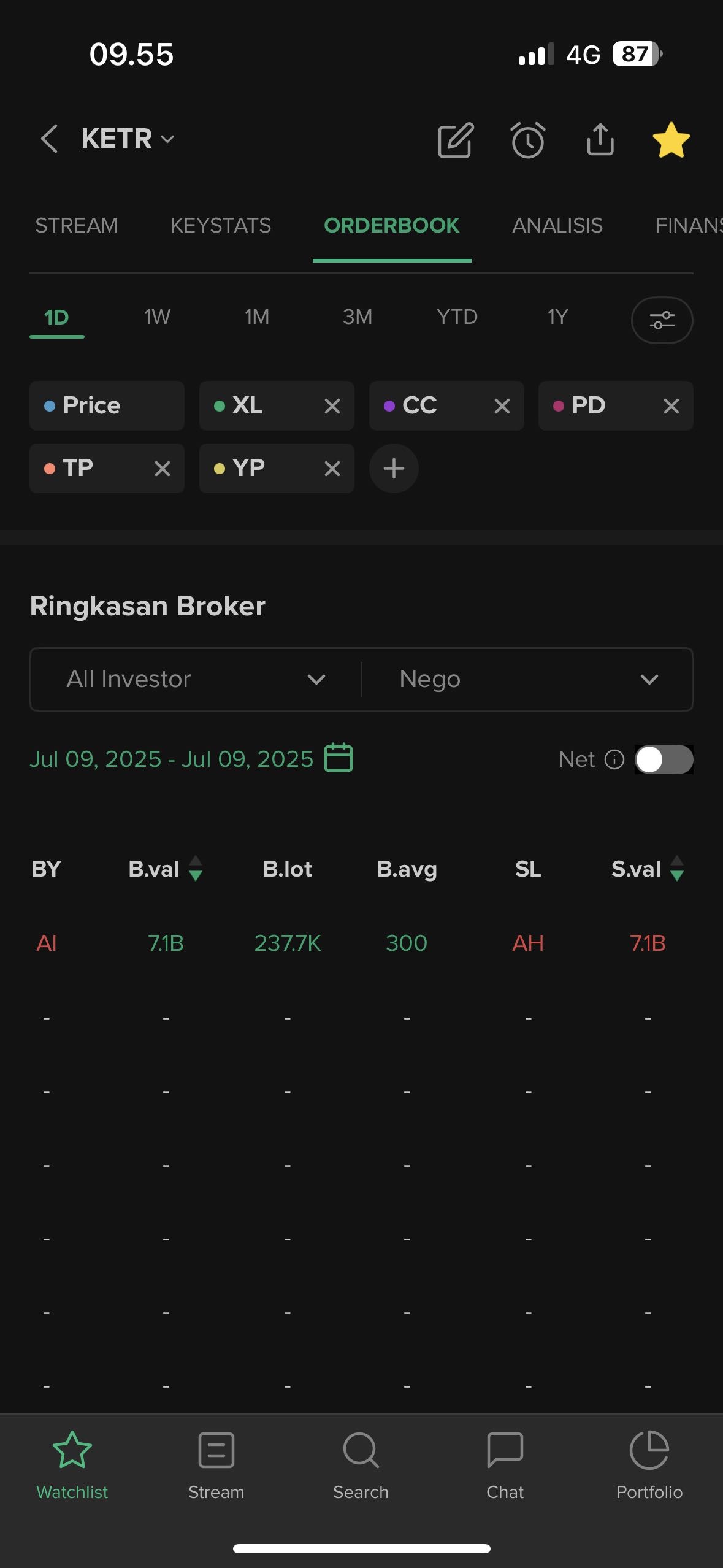
Task: Remove the YP broker chip
Action: click(332, 469)
